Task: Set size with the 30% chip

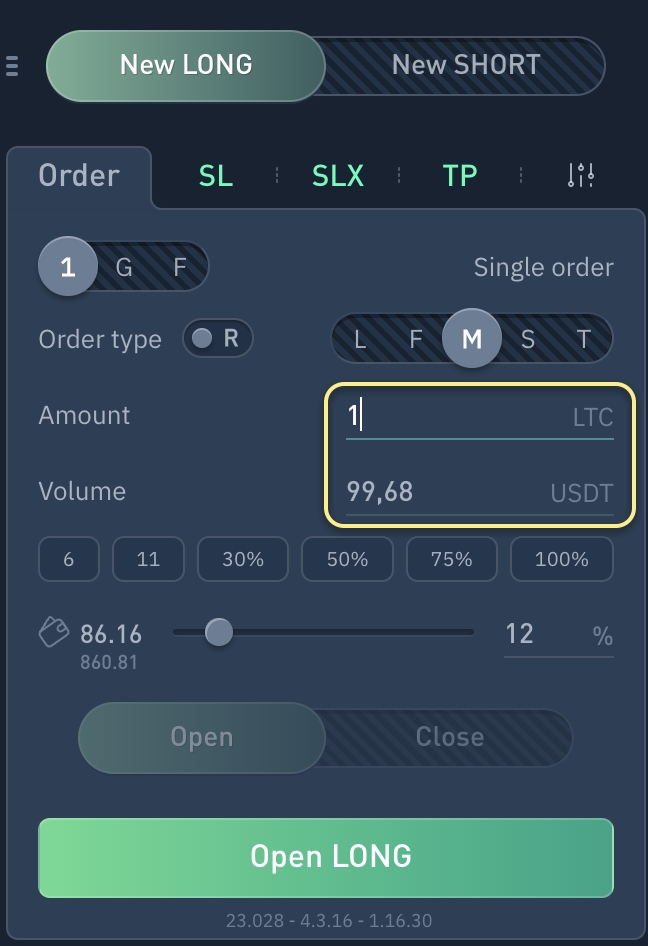Action: tap(243, 559)
